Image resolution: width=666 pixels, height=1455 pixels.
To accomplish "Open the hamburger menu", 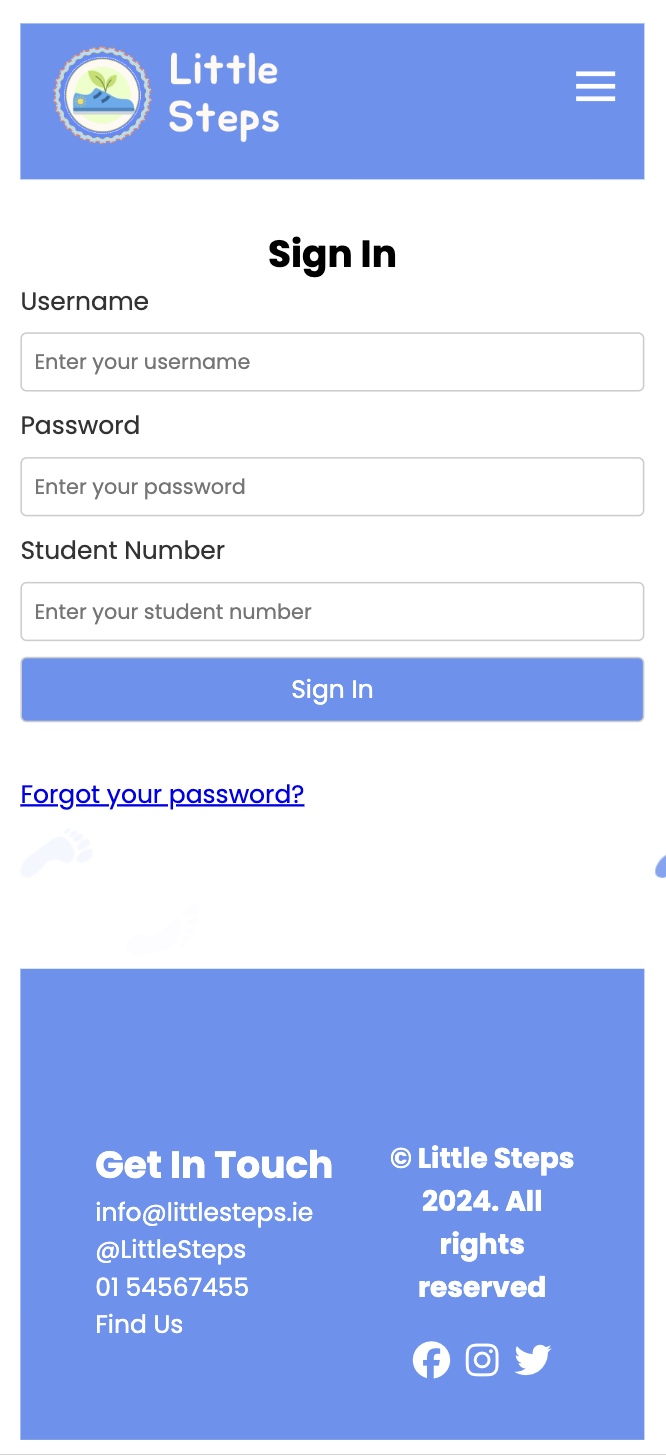I will tap(595, 86).
